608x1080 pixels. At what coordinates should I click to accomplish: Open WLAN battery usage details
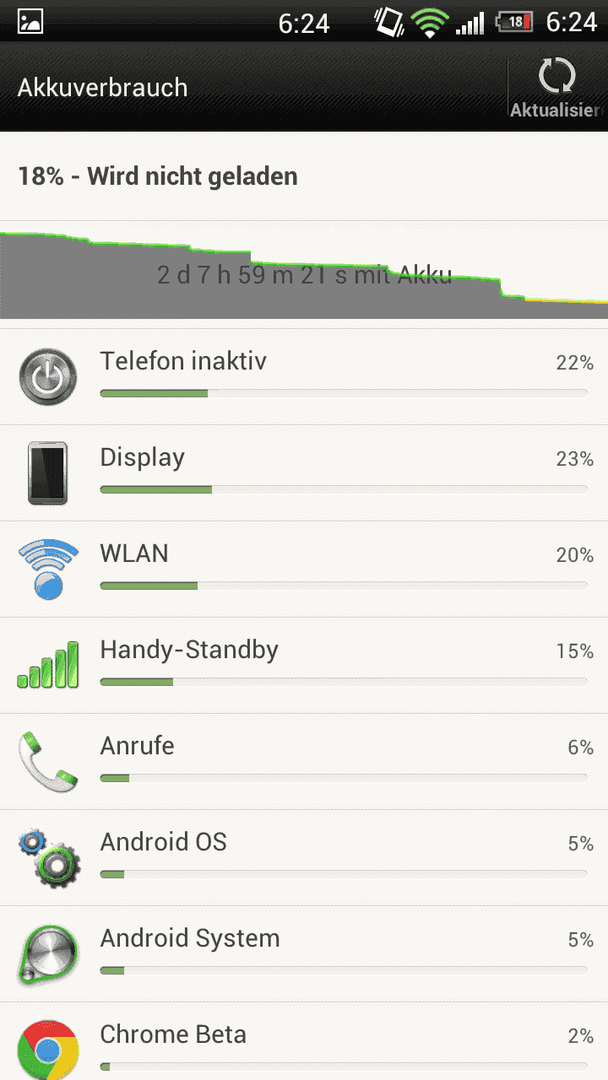click(x=304, y=569)
